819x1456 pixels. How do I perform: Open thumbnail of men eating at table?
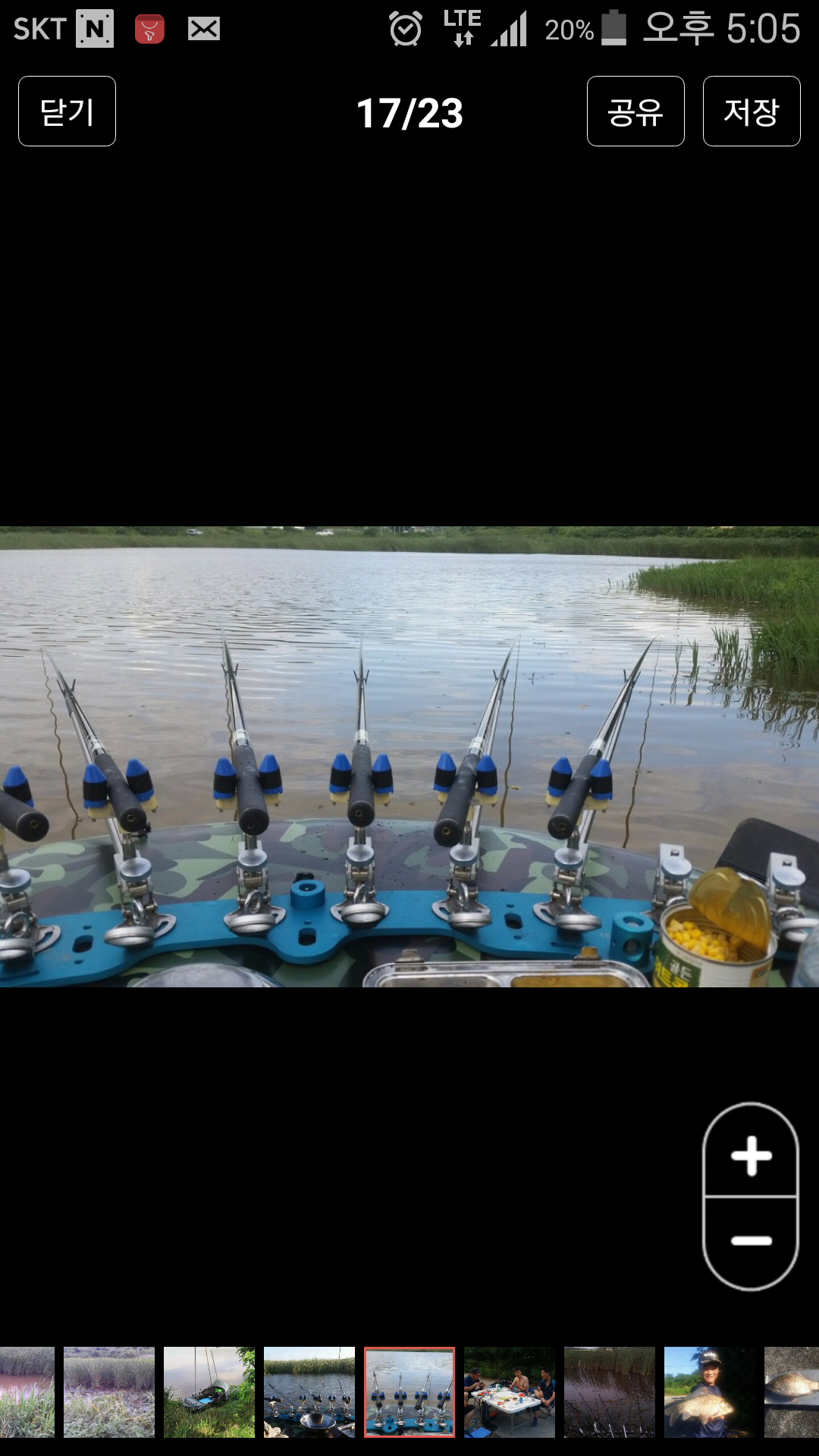(510, 1392)
